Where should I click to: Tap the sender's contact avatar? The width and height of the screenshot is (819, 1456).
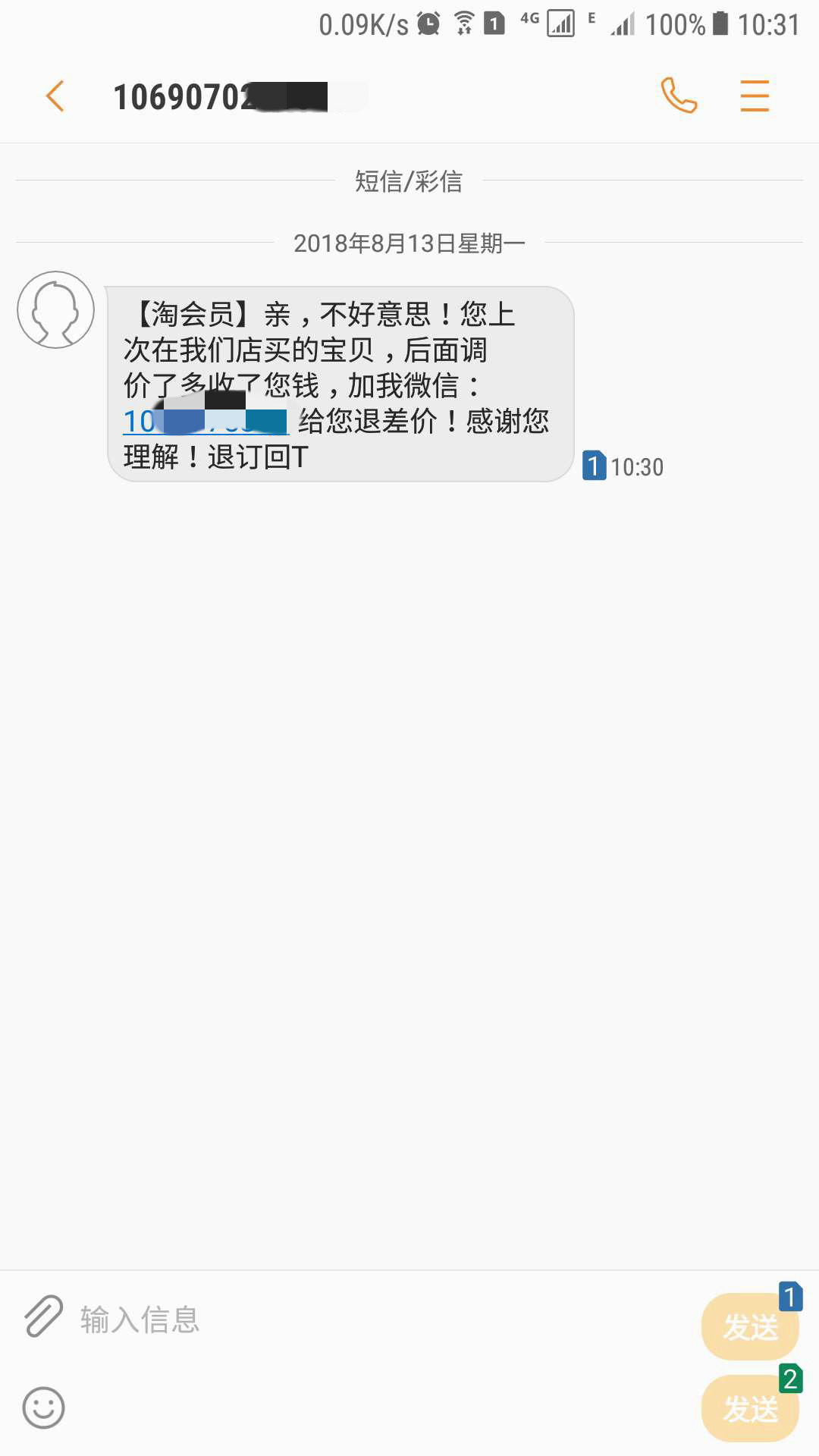[x=56, y=309]
